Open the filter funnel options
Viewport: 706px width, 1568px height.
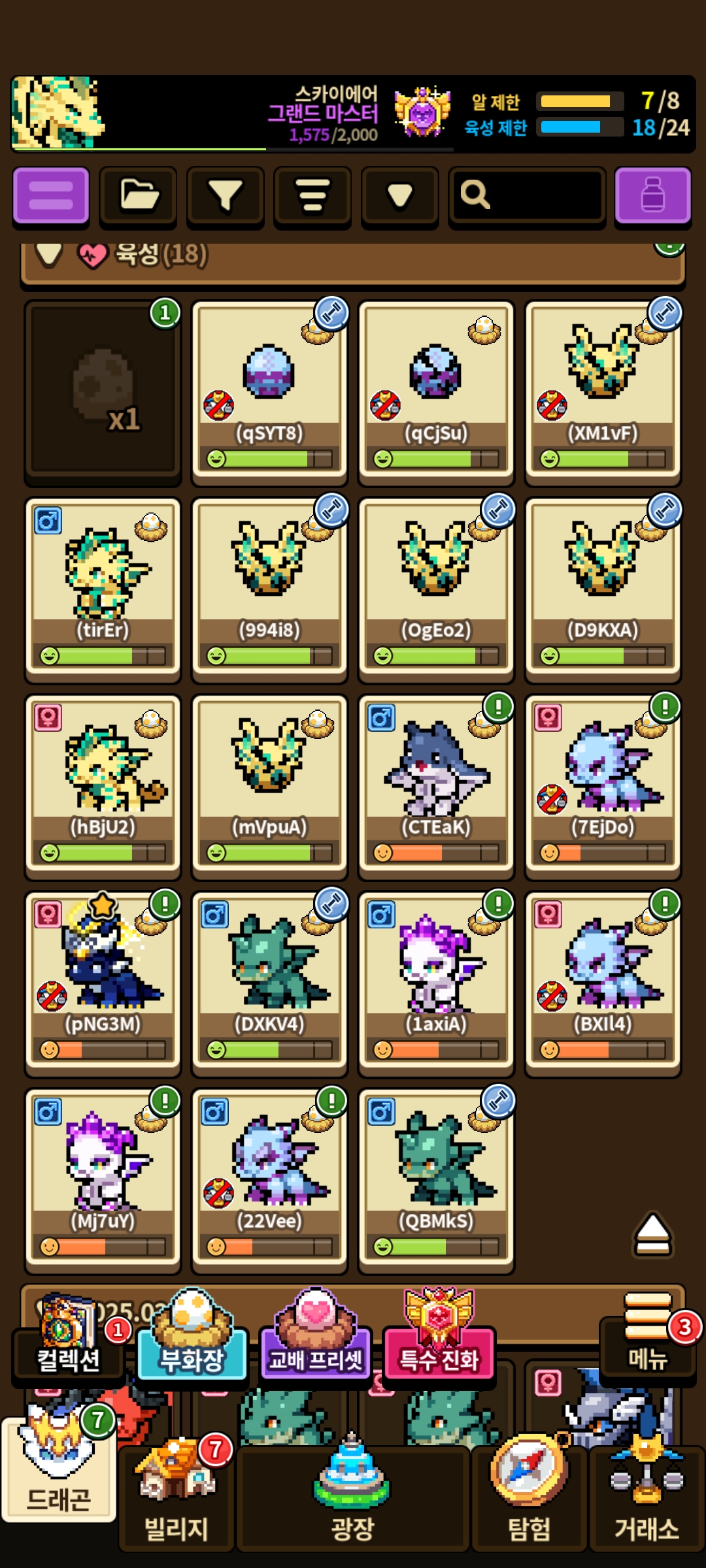(x=226, y=195)
